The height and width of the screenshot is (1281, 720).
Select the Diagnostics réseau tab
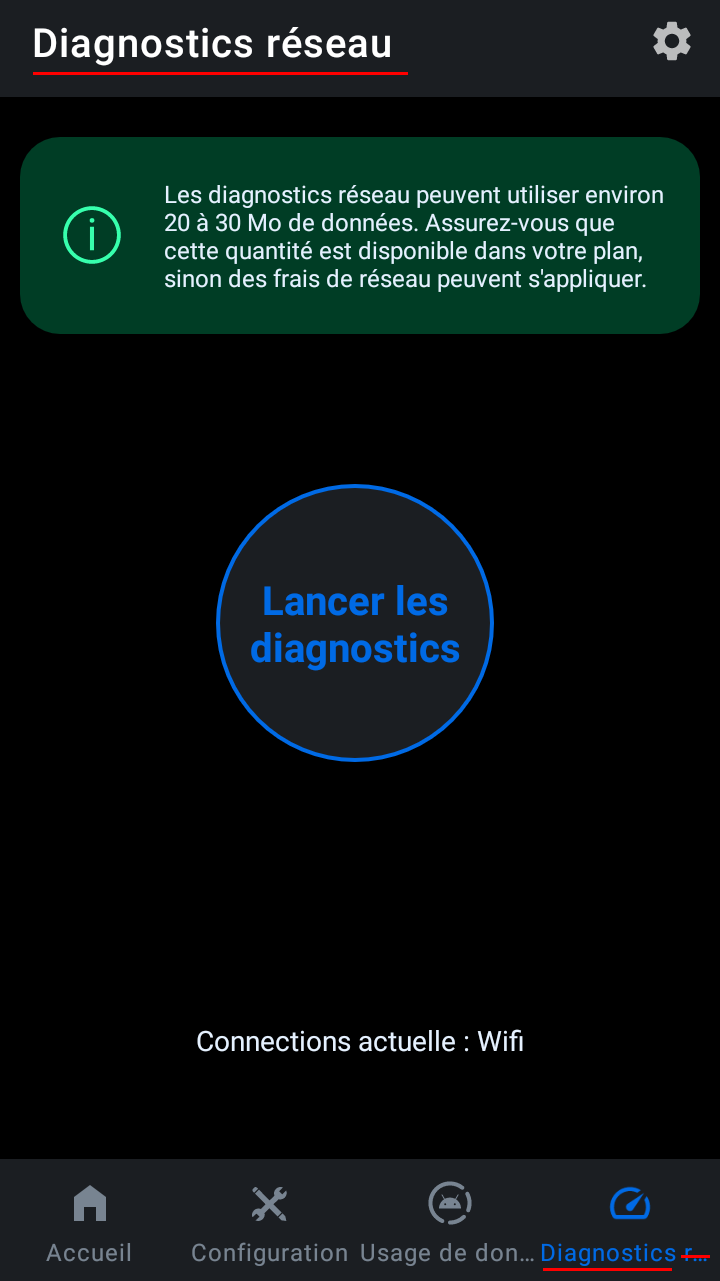tap(629, 1223)
